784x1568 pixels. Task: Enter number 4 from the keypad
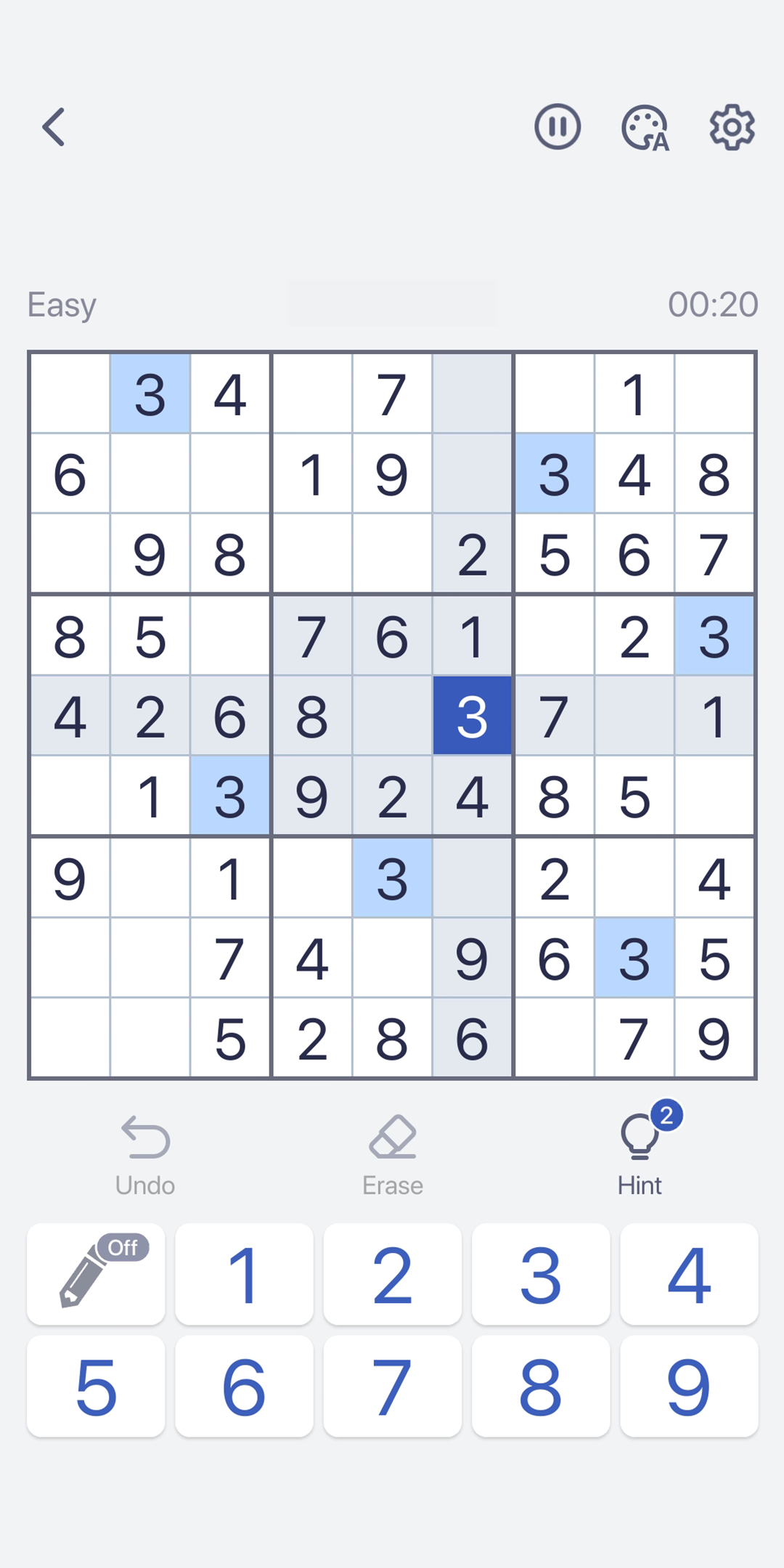[x=689, y=1274]
